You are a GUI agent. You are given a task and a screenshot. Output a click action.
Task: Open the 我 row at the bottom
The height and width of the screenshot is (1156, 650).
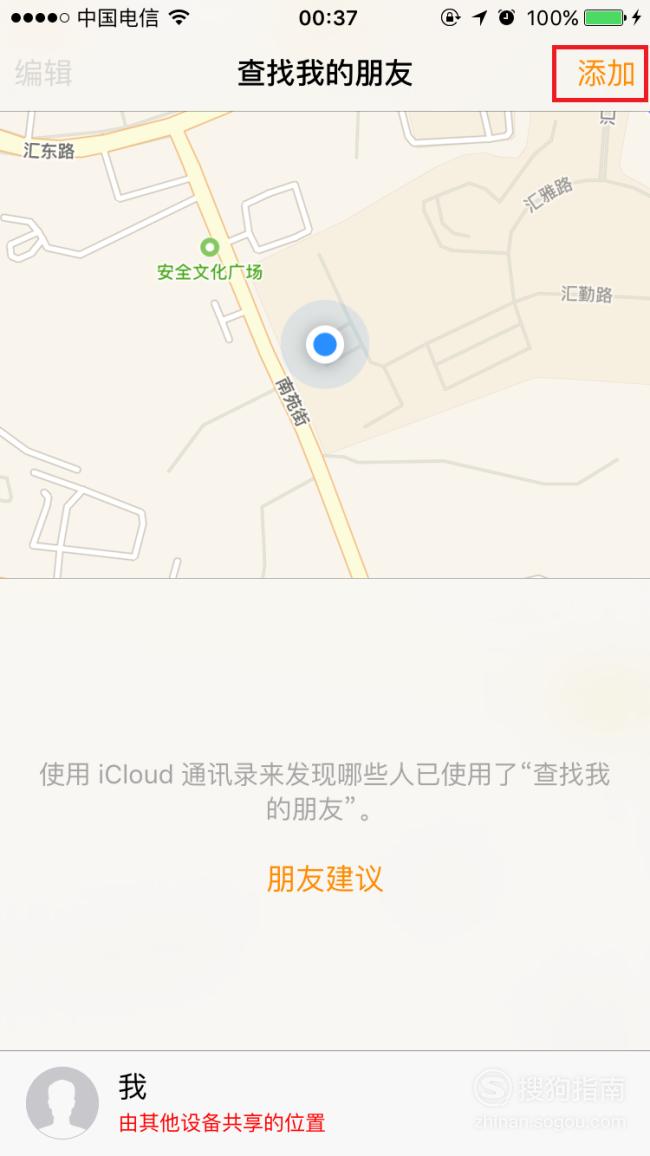pyautogui.click(x=325, y=1104)
